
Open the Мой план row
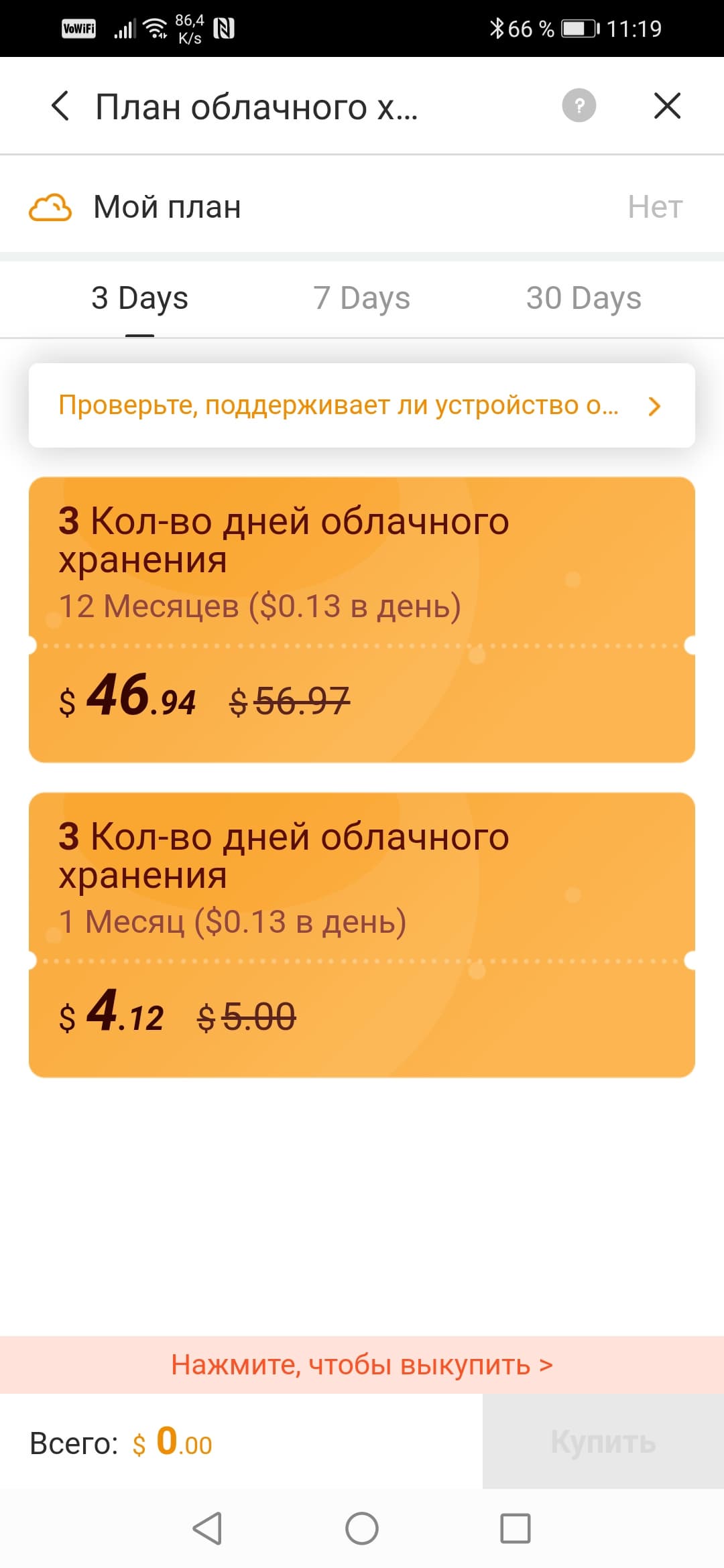(362, 206)
